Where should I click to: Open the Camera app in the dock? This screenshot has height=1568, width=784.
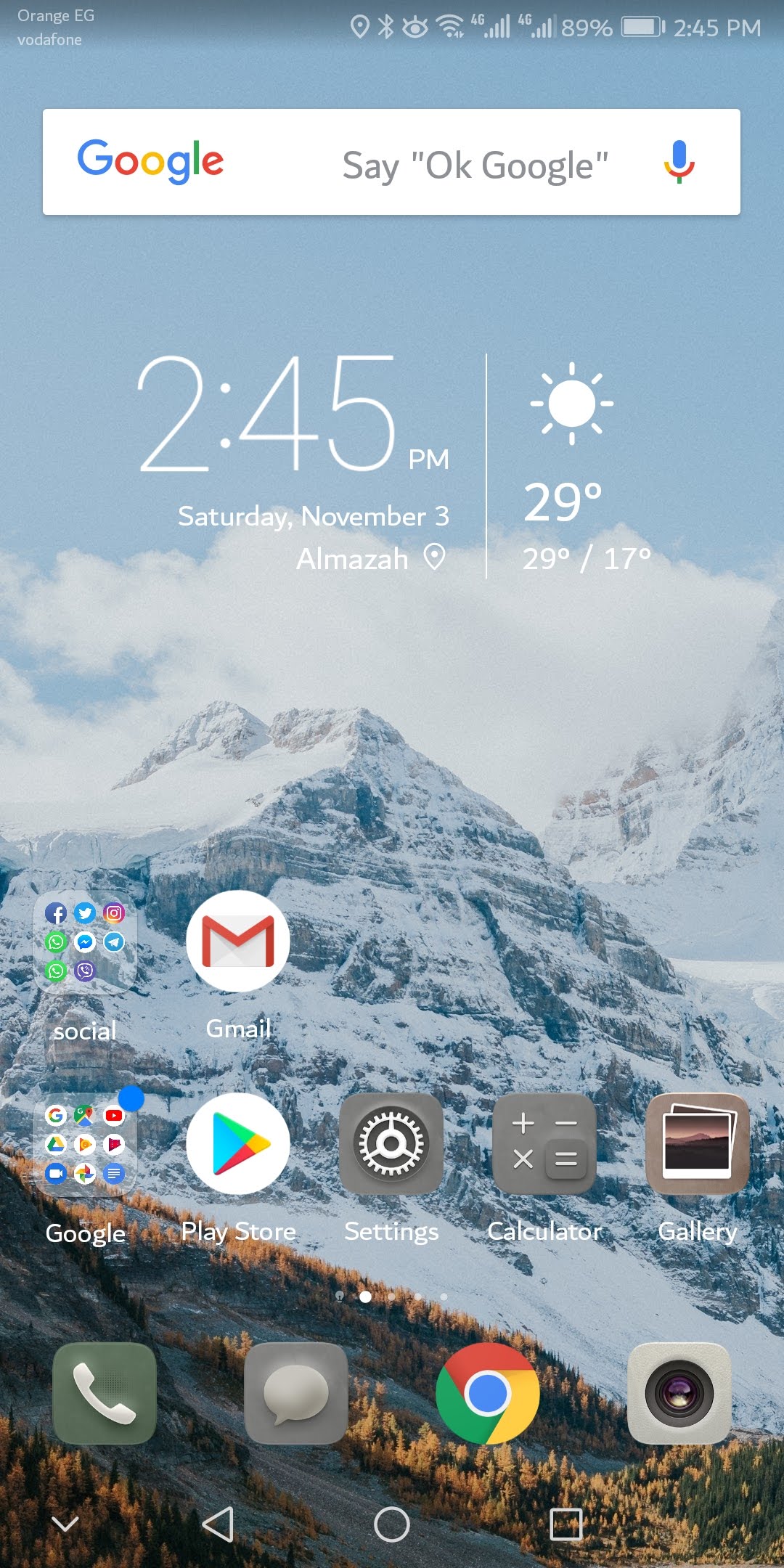(x=679, y=1394)
